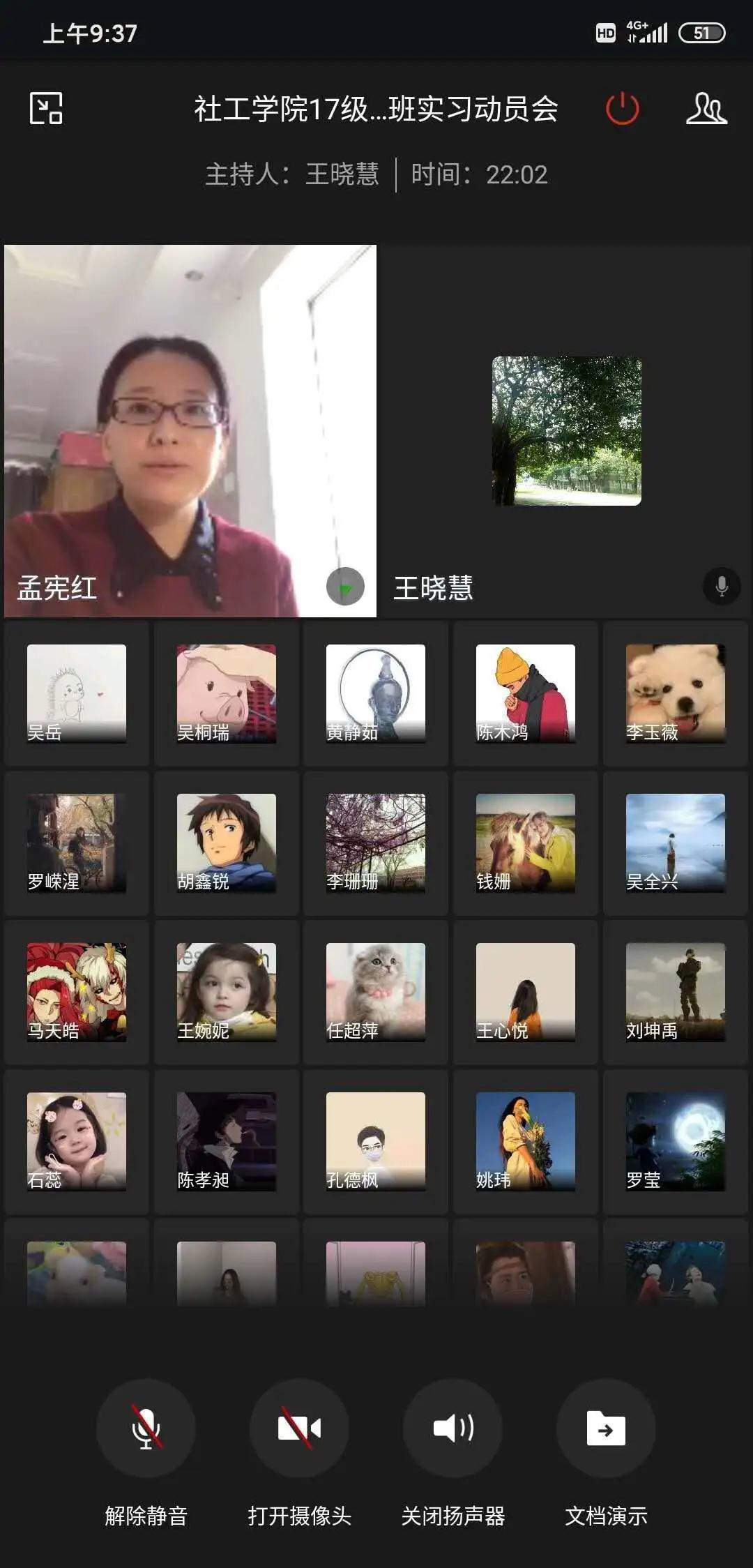Select participant 马天皓
The height and width of the screenshot is (1568, 753).
point(77,992)
